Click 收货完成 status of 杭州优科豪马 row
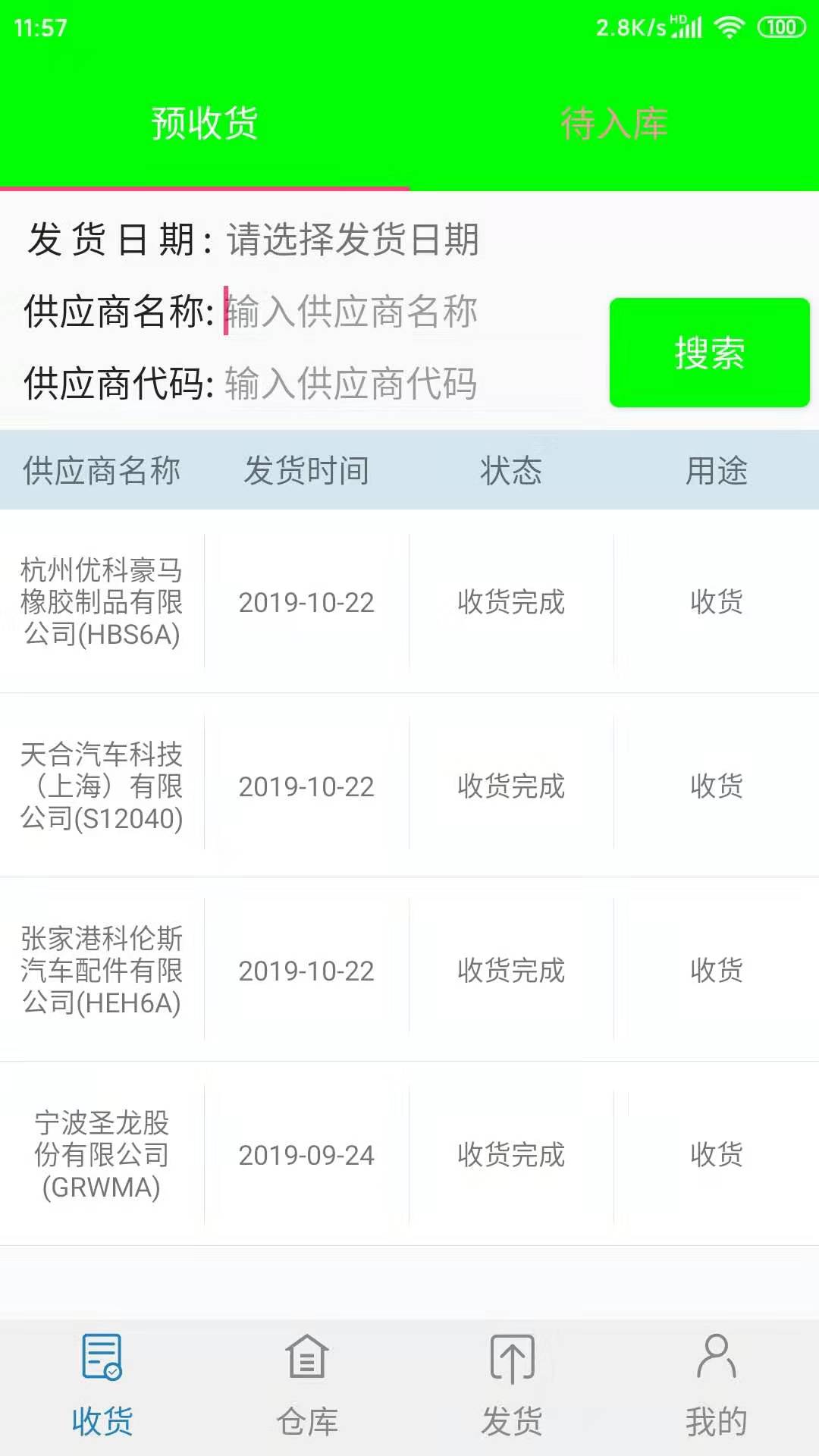This screenshot has width=819, height=1456. (x=511, y=603)
